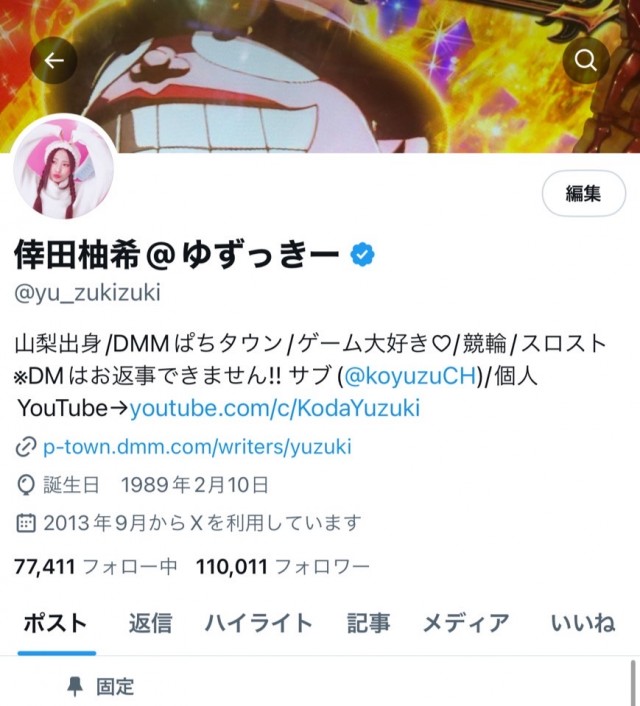Switch to the いいね tab
Viewport: 640px width, 706px height.
click(582, 624)
